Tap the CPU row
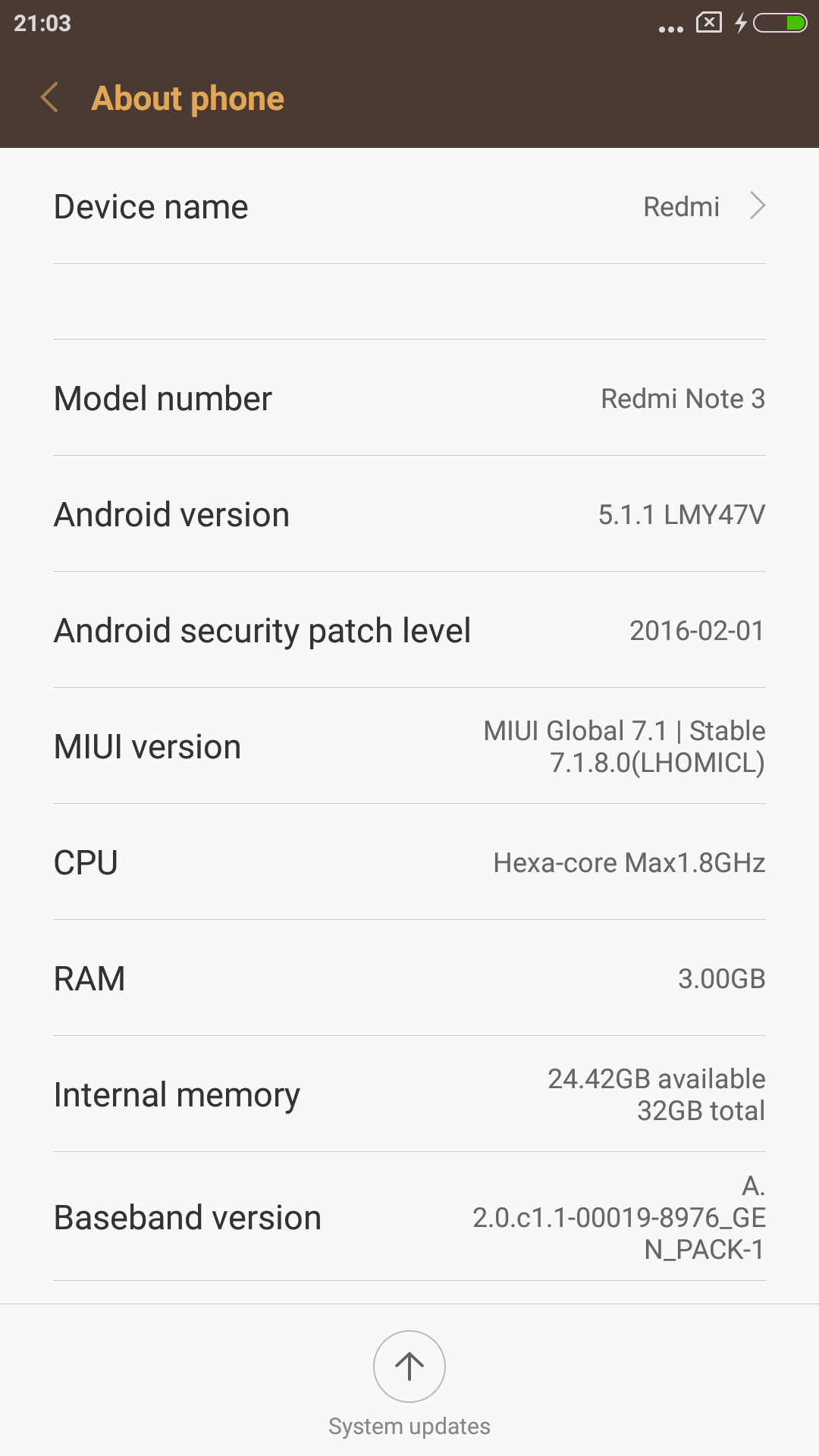 point(409,862)
